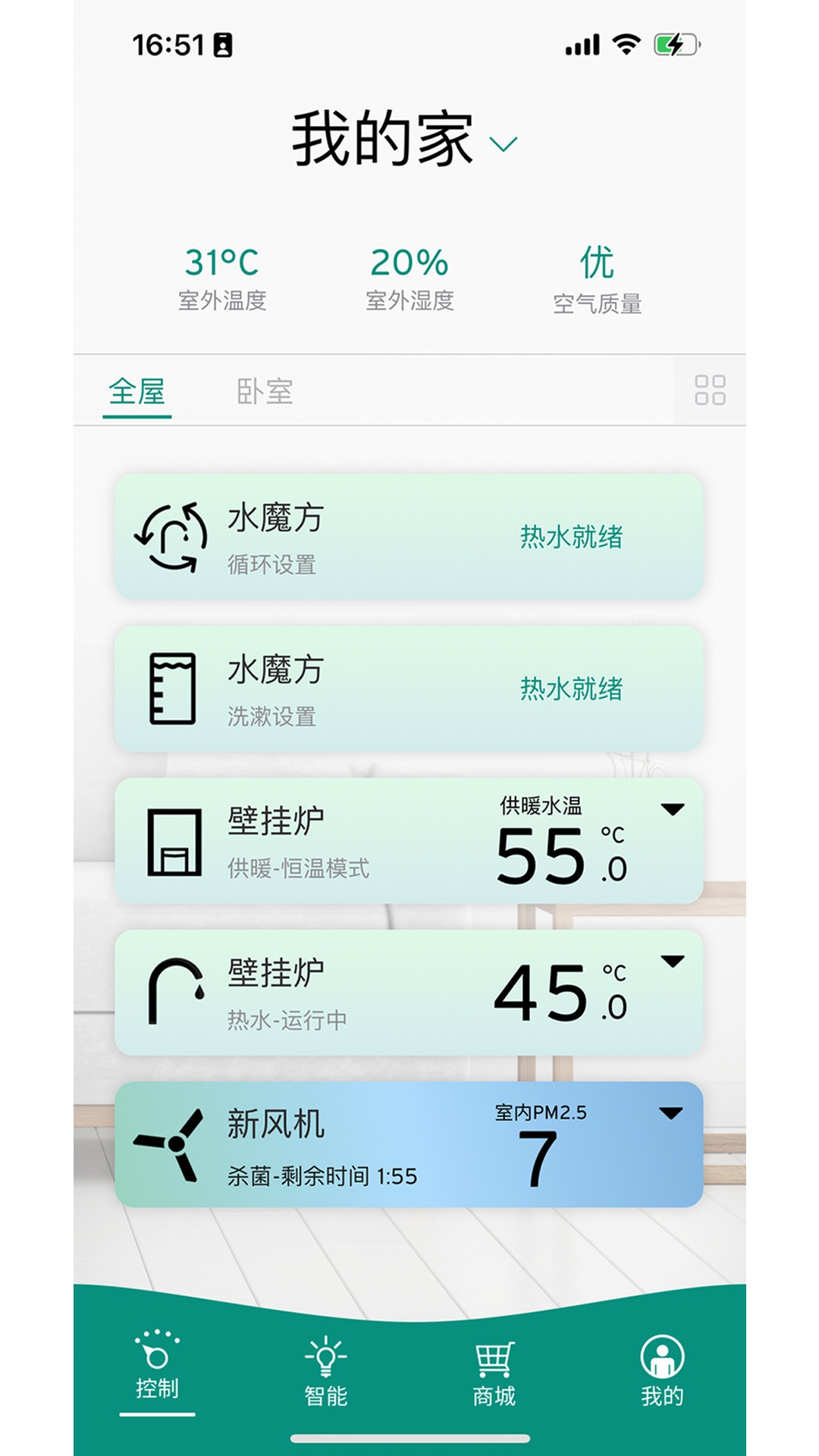Viewport: 819px width, 1456px height.
Task: Open 壁挂炉 供暖-恒温模式 card
Action: pos(409,840)
